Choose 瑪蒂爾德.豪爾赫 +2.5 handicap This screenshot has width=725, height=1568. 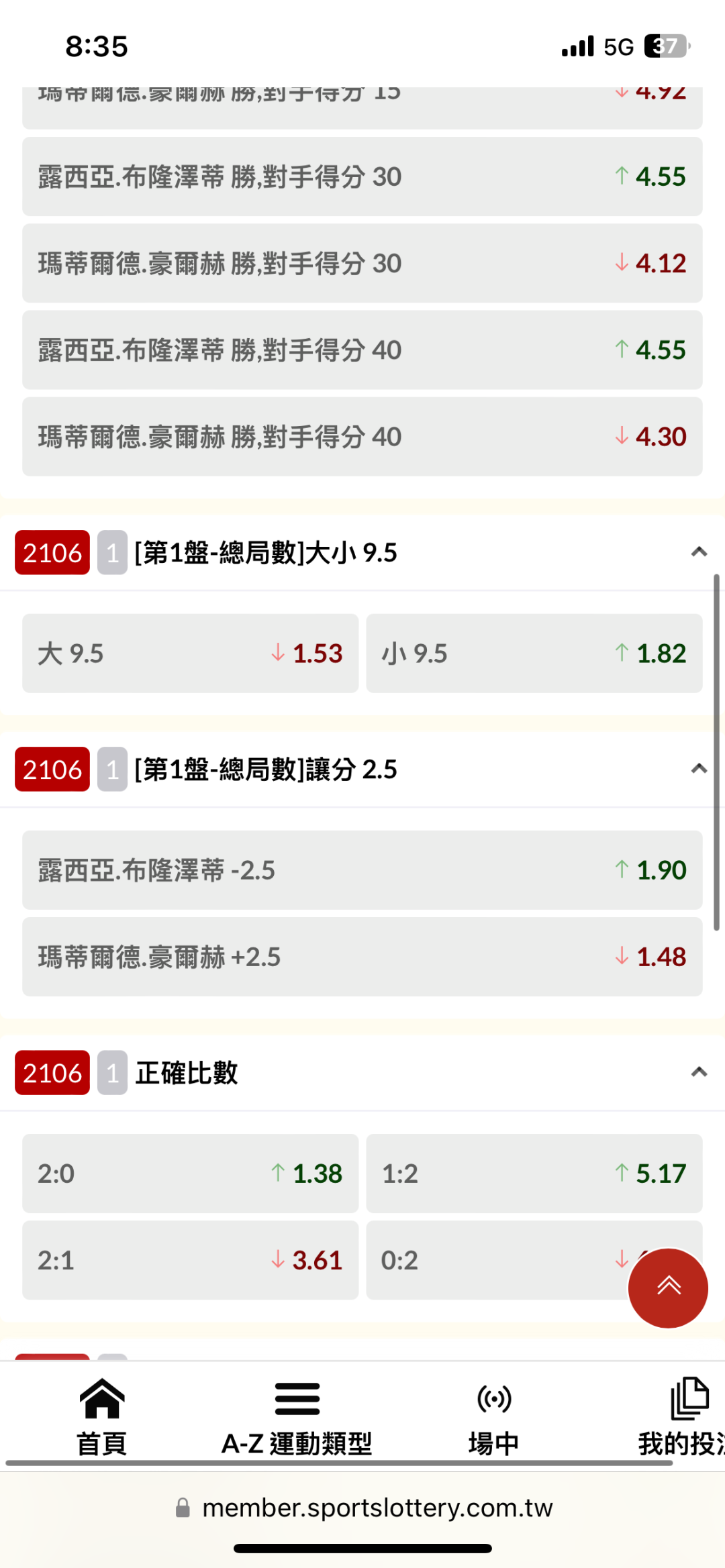tap(362, 957)
